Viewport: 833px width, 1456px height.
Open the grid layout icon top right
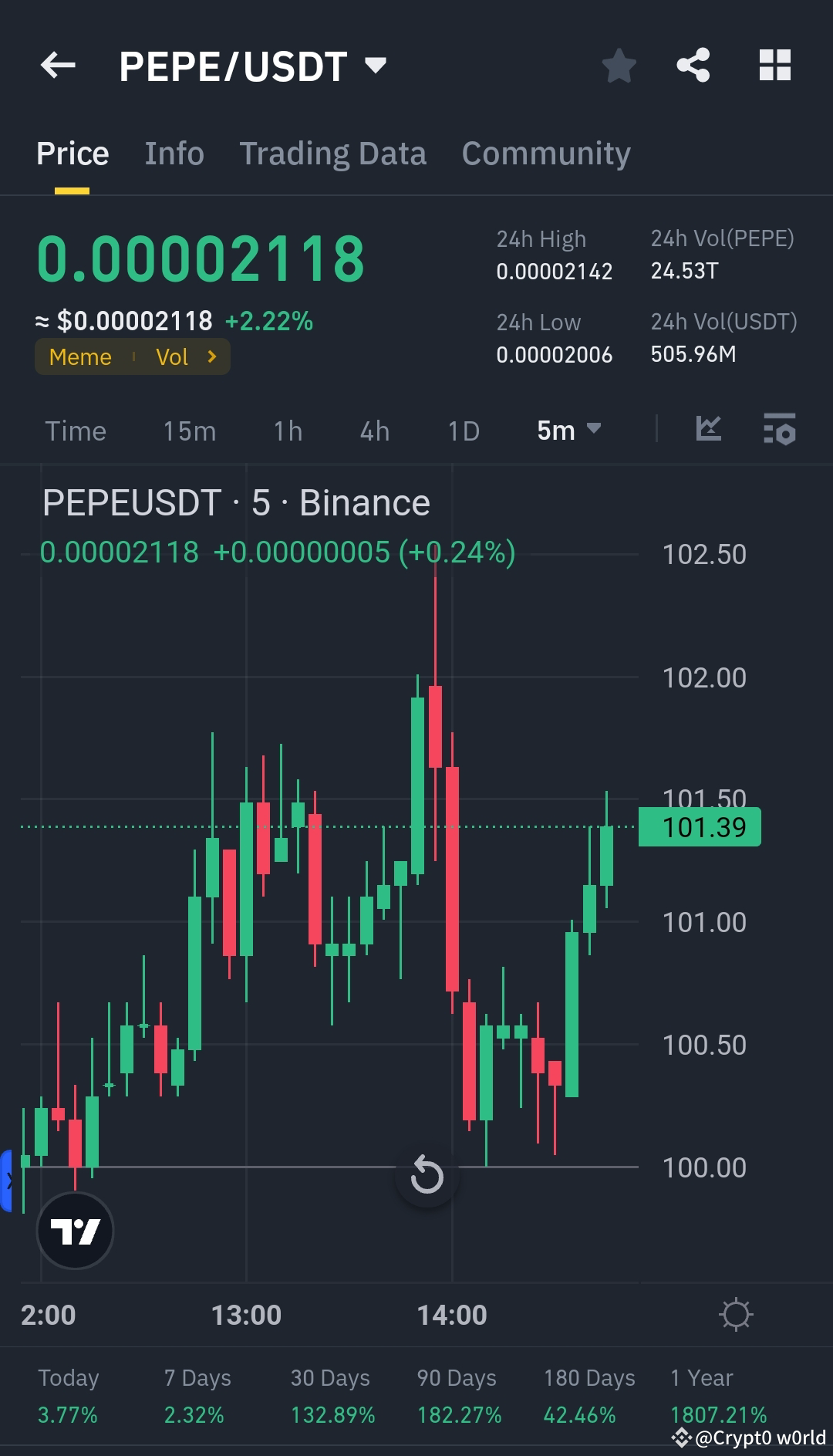(774, 66)
